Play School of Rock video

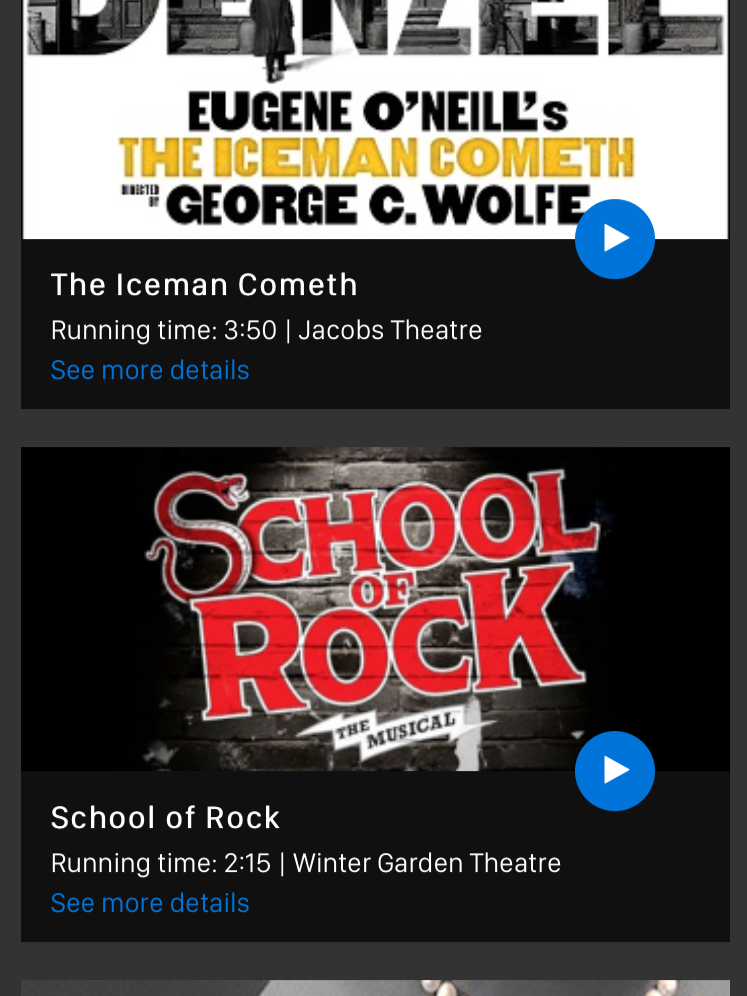(614, 770)
